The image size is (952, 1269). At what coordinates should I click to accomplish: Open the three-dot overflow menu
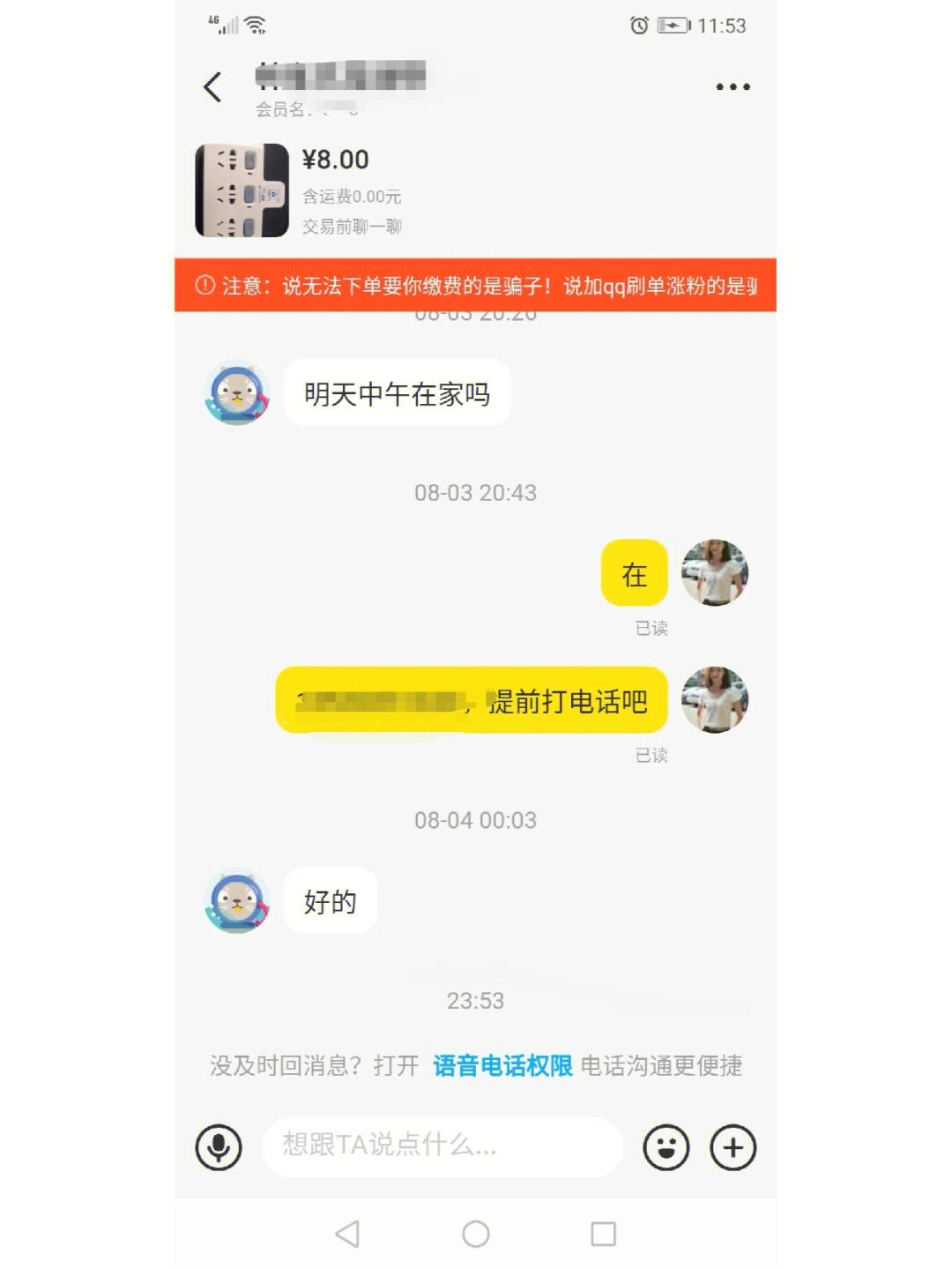733,87
